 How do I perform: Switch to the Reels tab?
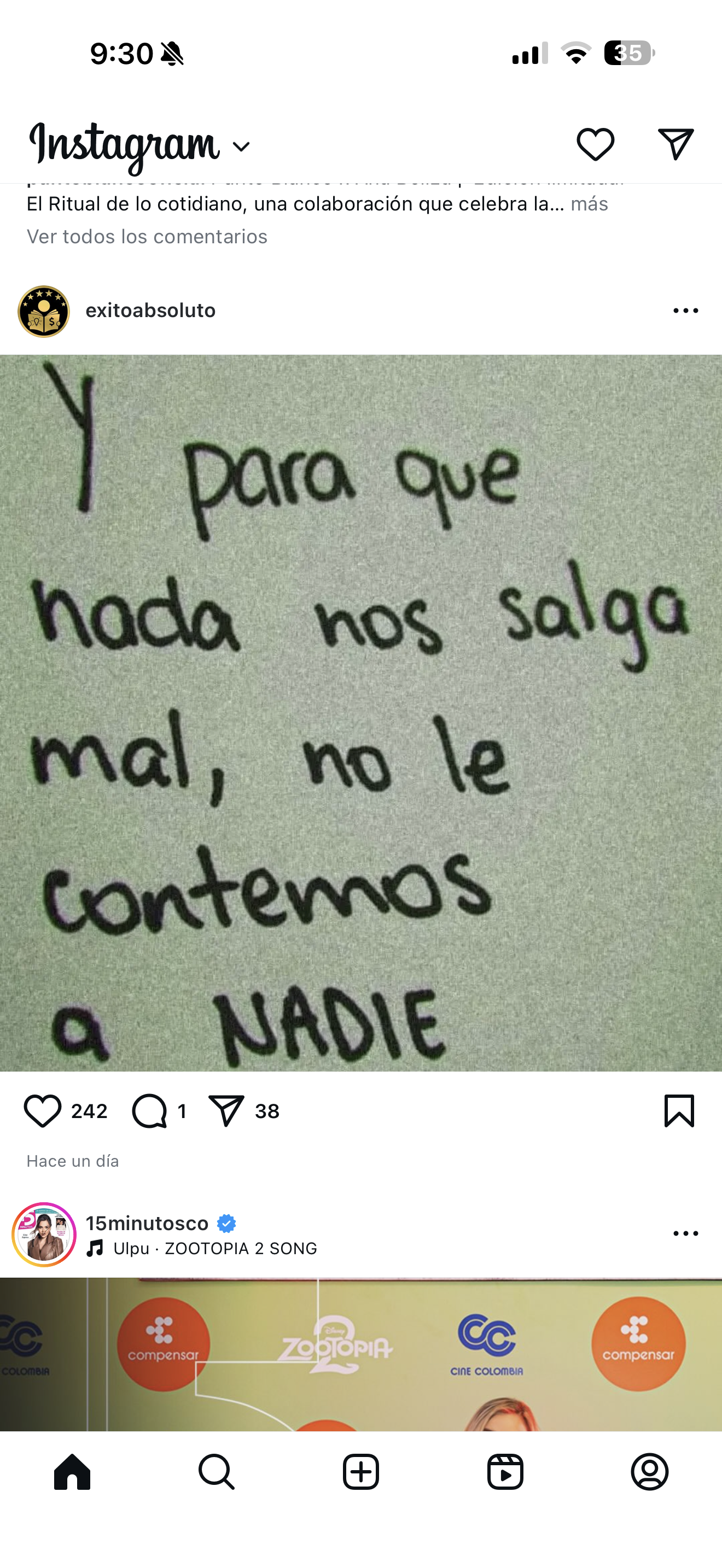(x=505, y=1472)
